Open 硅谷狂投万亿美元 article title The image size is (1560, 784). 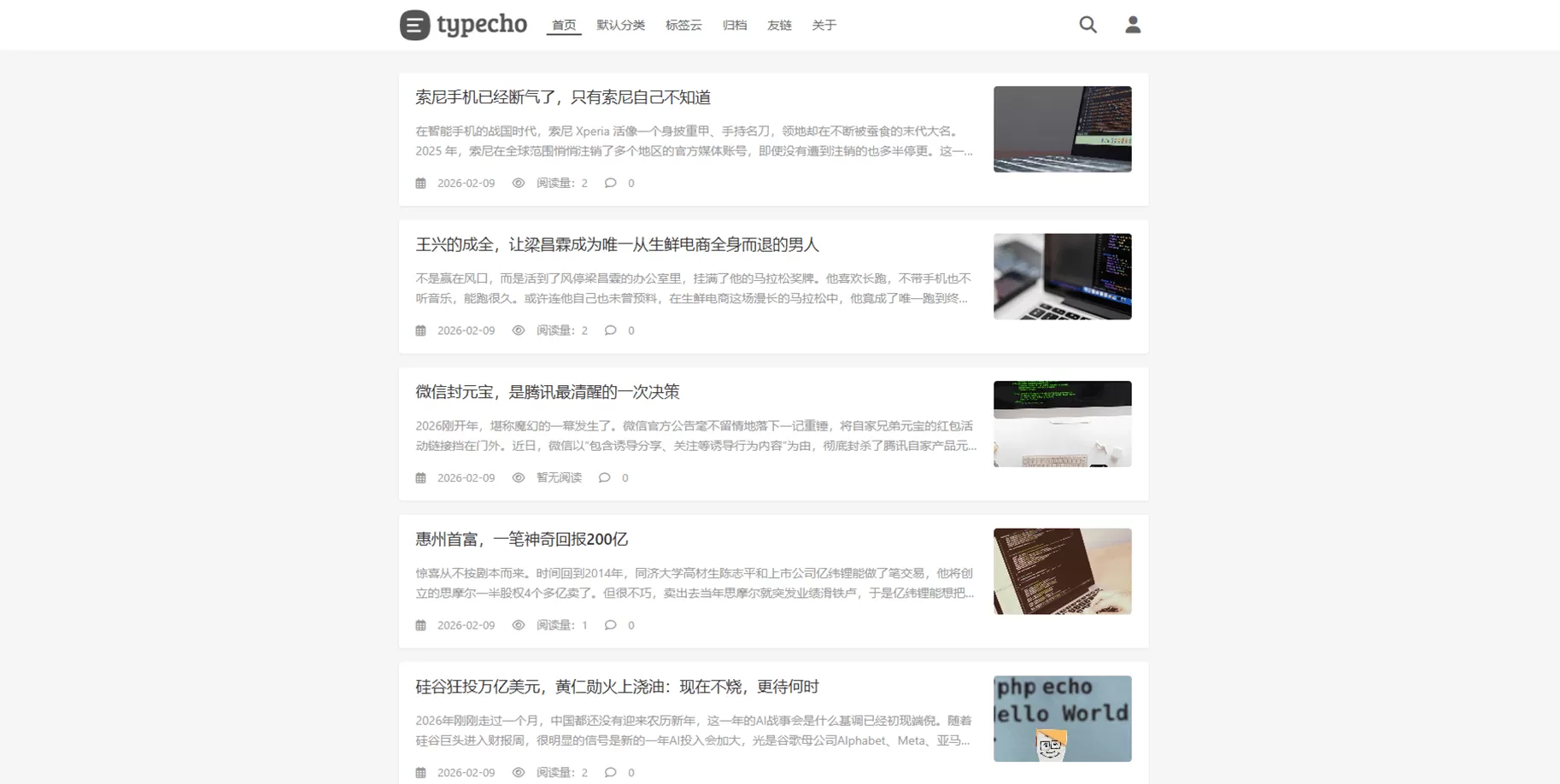617,687
